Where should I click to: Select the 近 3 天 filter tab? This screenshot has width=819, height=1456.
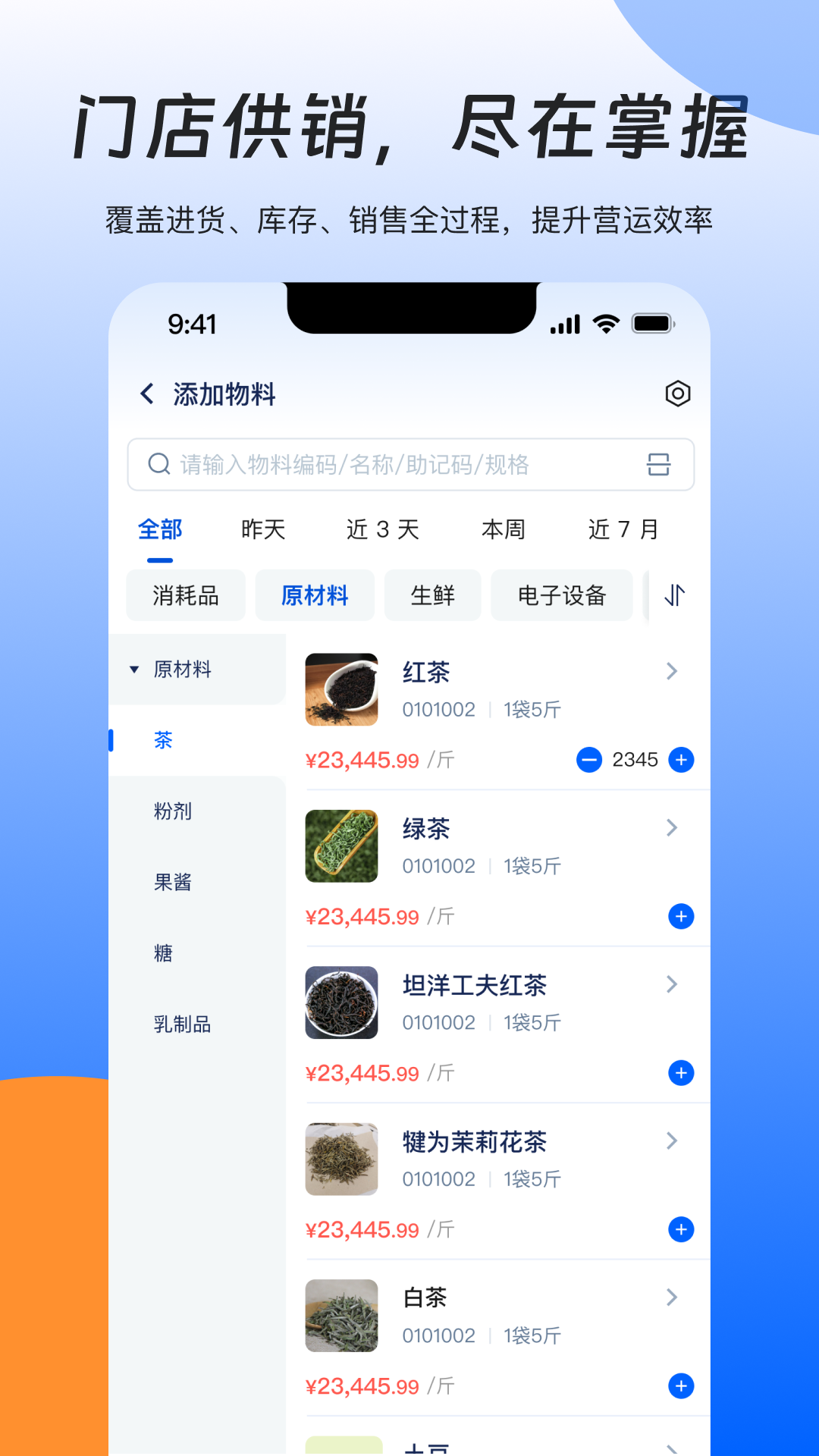382,529
